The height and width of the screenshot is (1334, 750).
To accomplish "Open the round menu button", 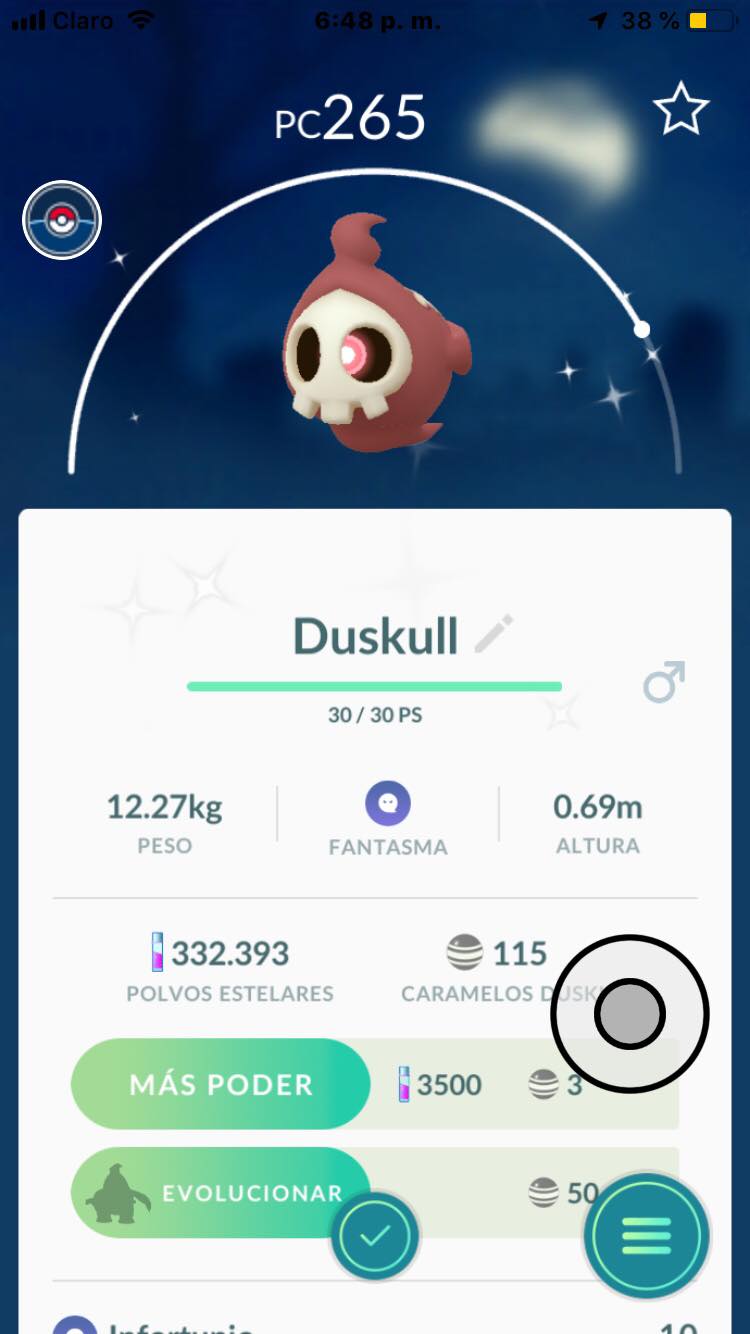I will point(646,1237).
